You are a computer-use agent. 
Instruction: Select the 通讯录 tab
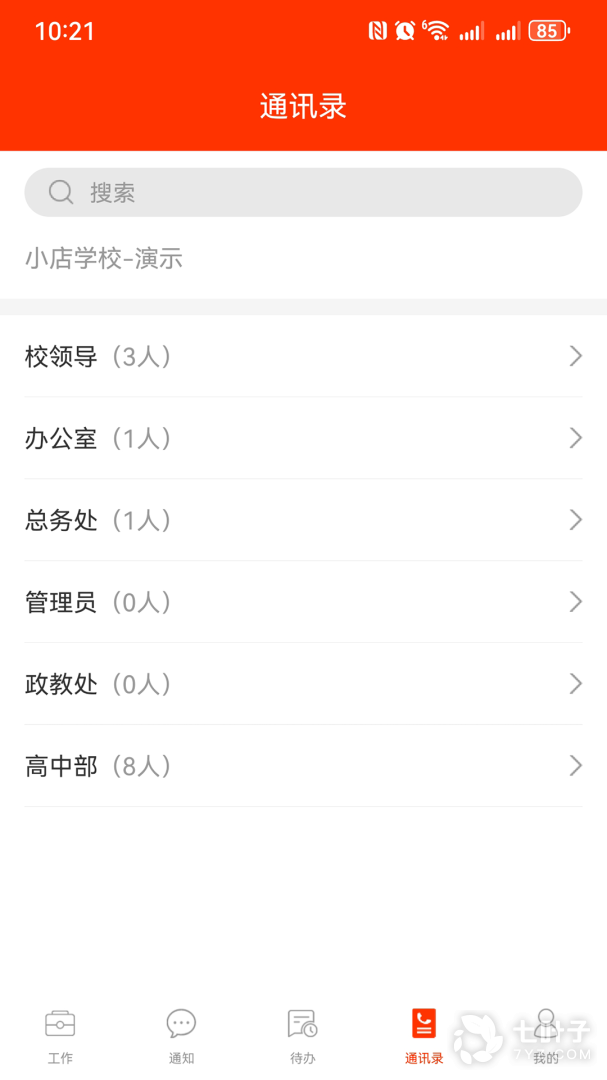(x=424, y=1035)
